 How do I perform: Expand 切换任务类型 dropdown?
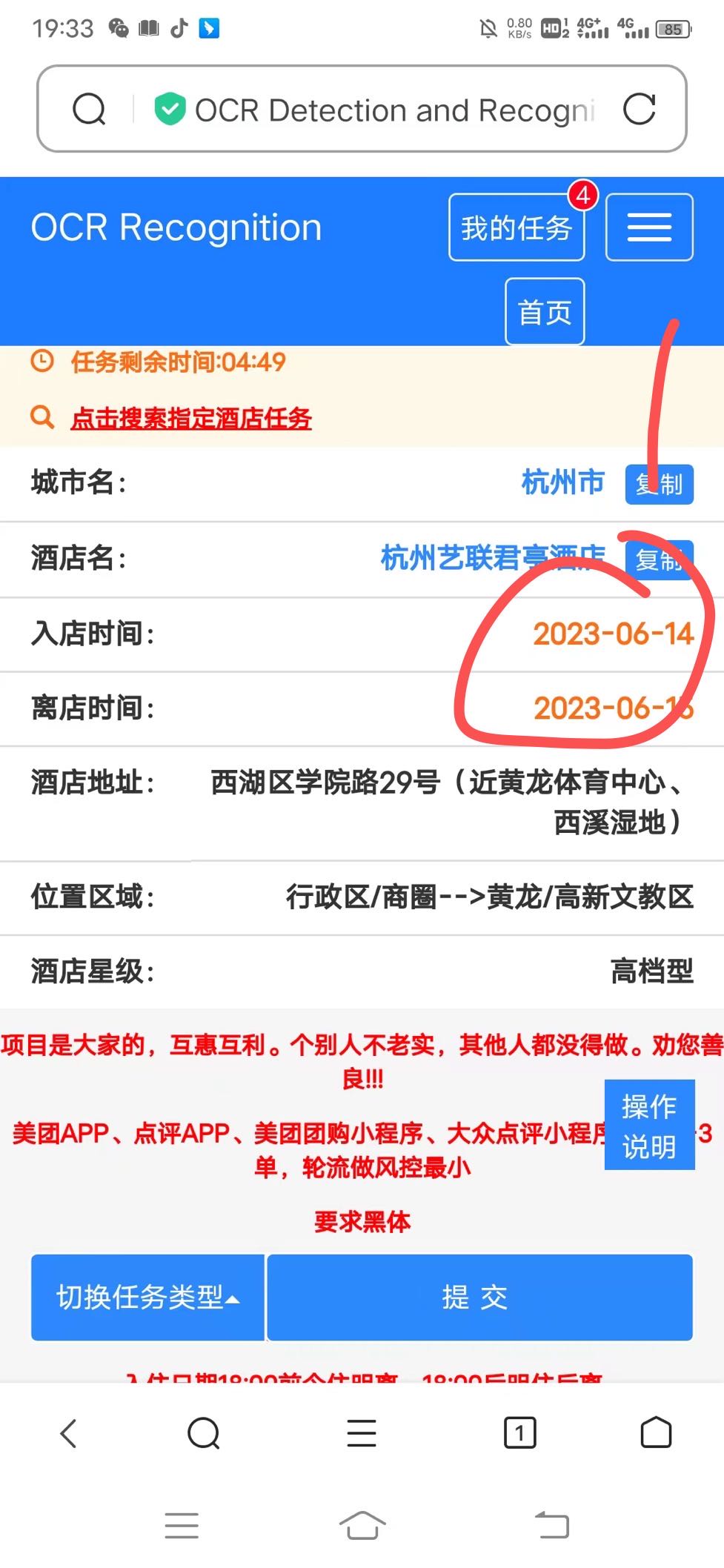tap(147, 1297)
